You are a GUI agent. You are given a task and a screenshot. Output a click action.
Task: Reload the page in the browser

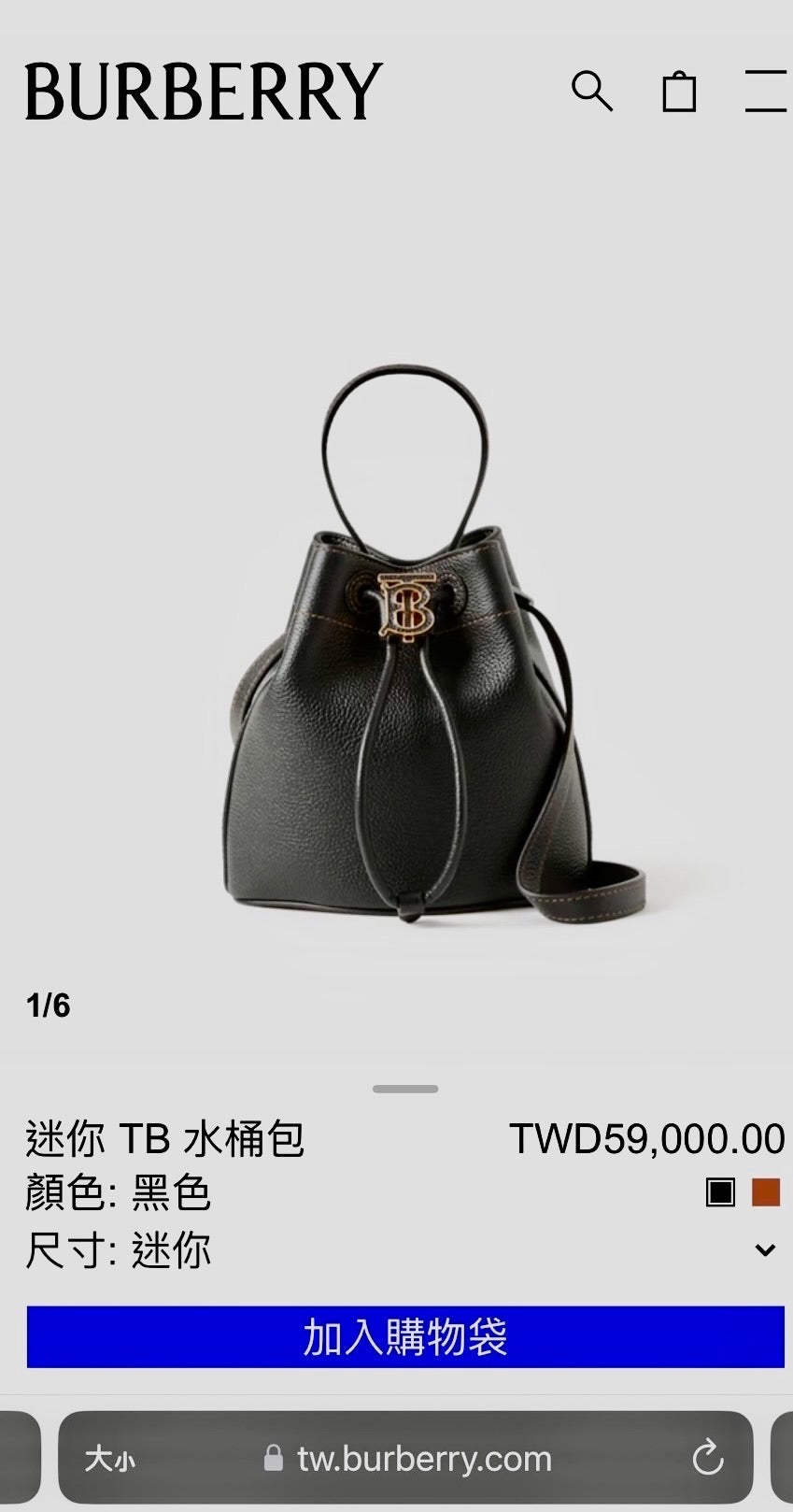click(x=707, y=1458)
